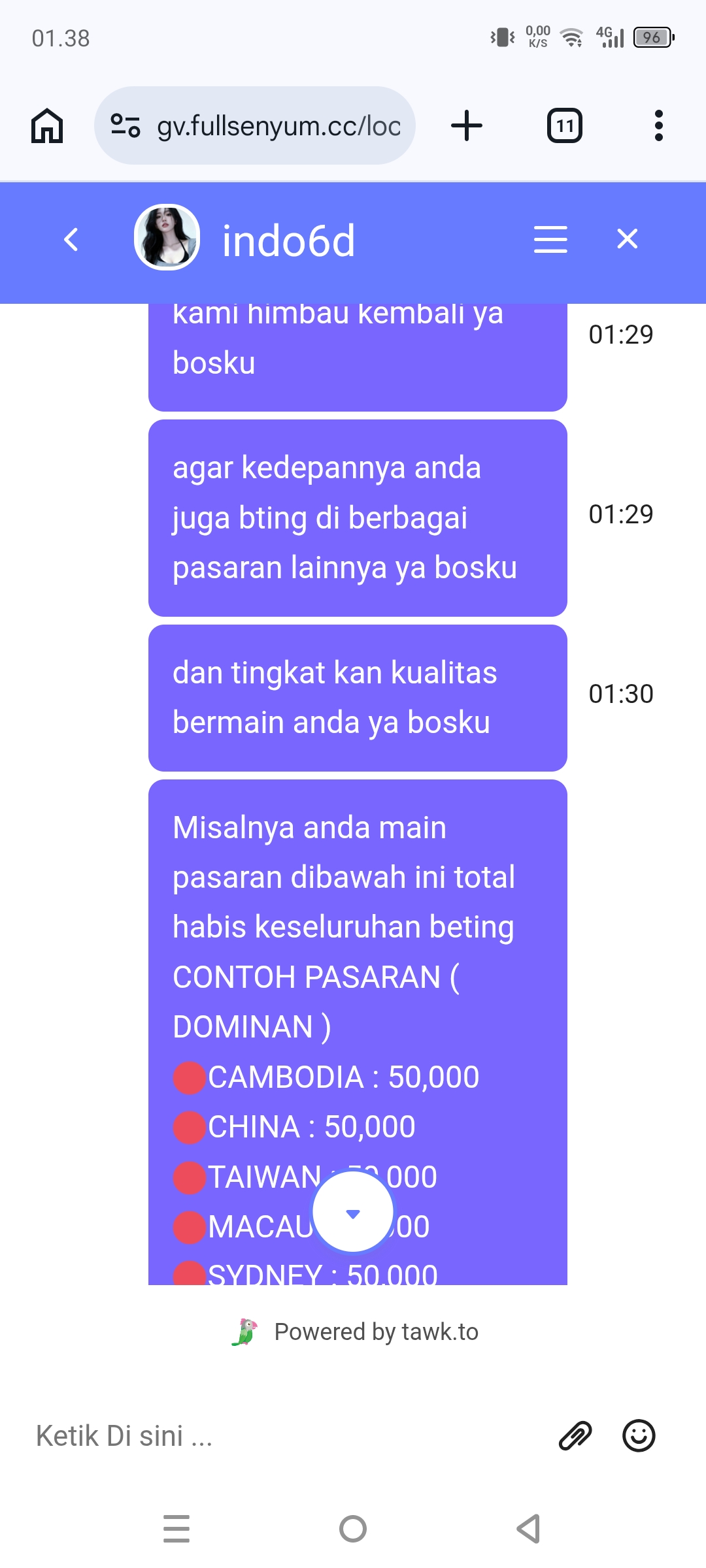This screenshot has width=706, height=1568.
Task: Open a new browser tab
Action: pos(467,125)
